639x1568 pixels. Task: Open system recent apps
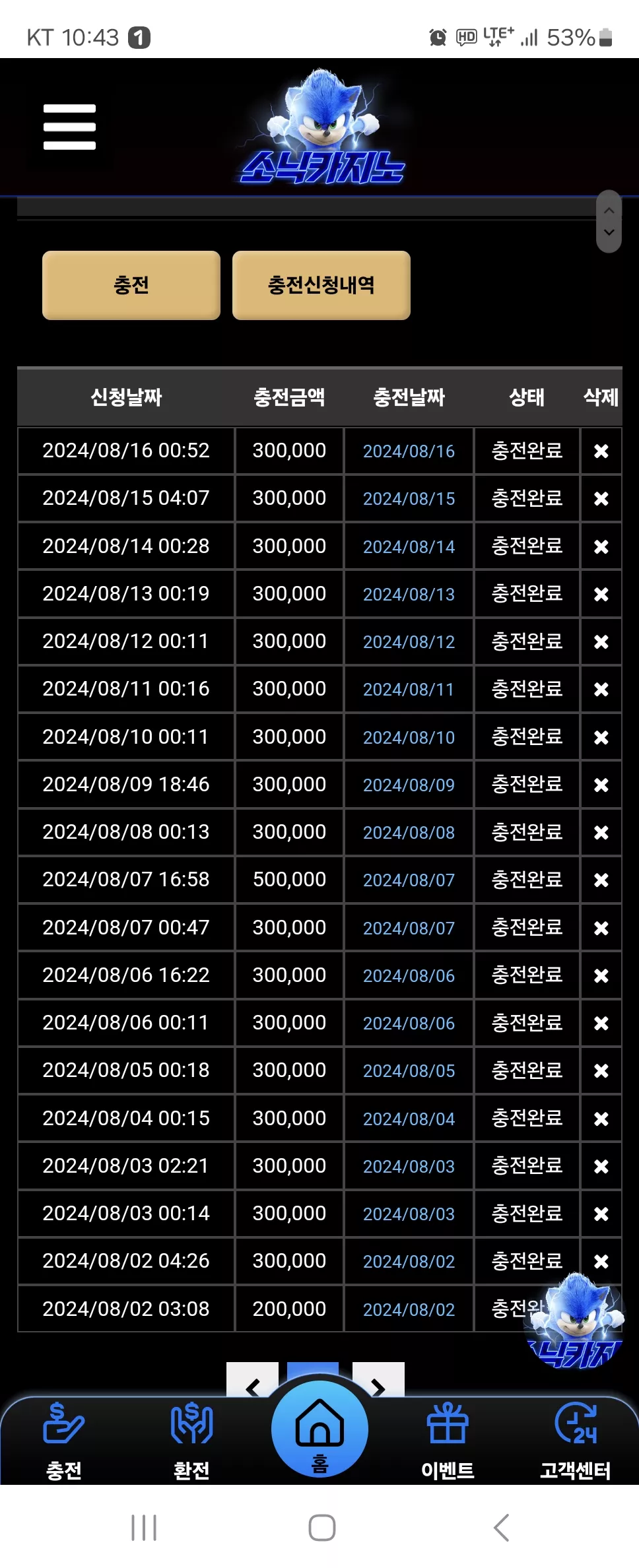coord(144,1527)
